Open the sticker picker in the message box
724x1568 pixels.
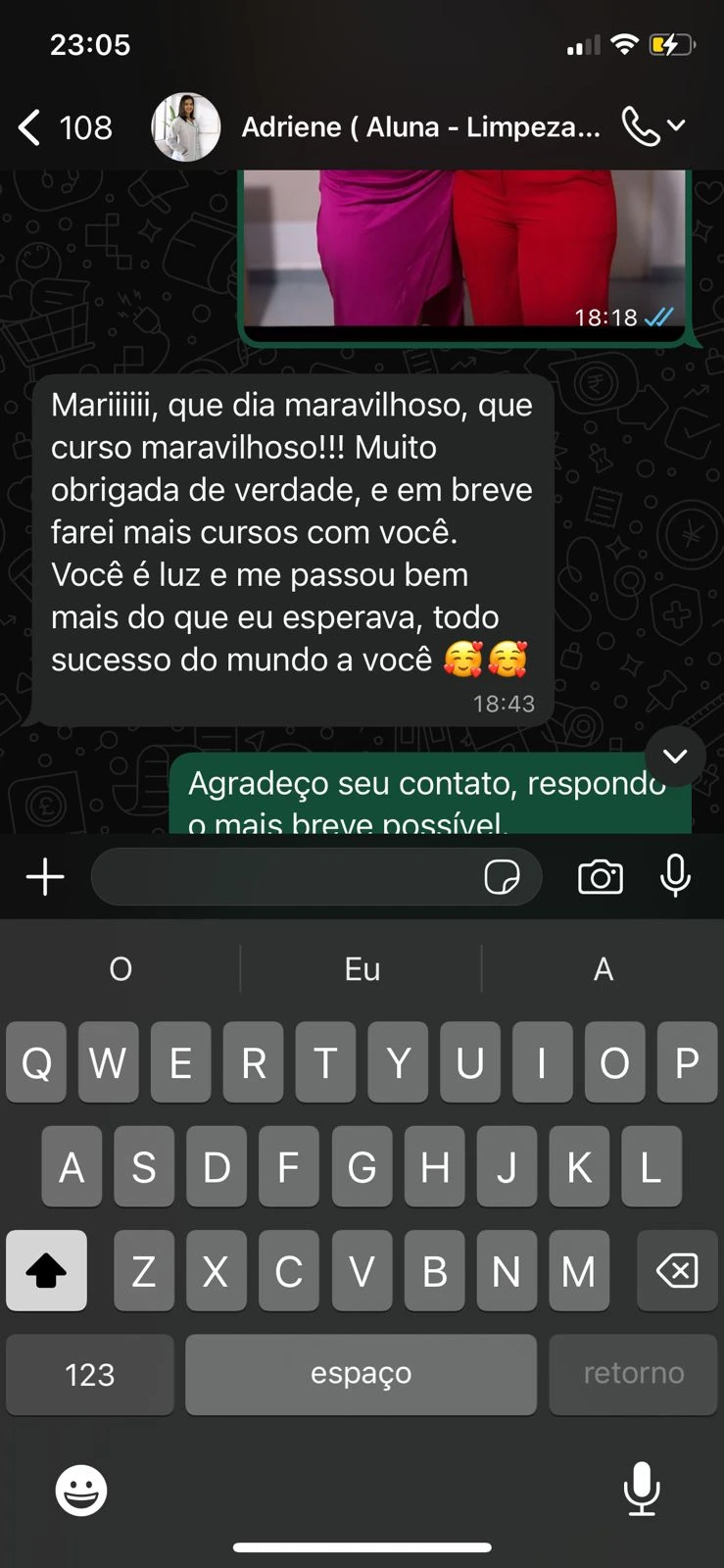click(503, 877)
